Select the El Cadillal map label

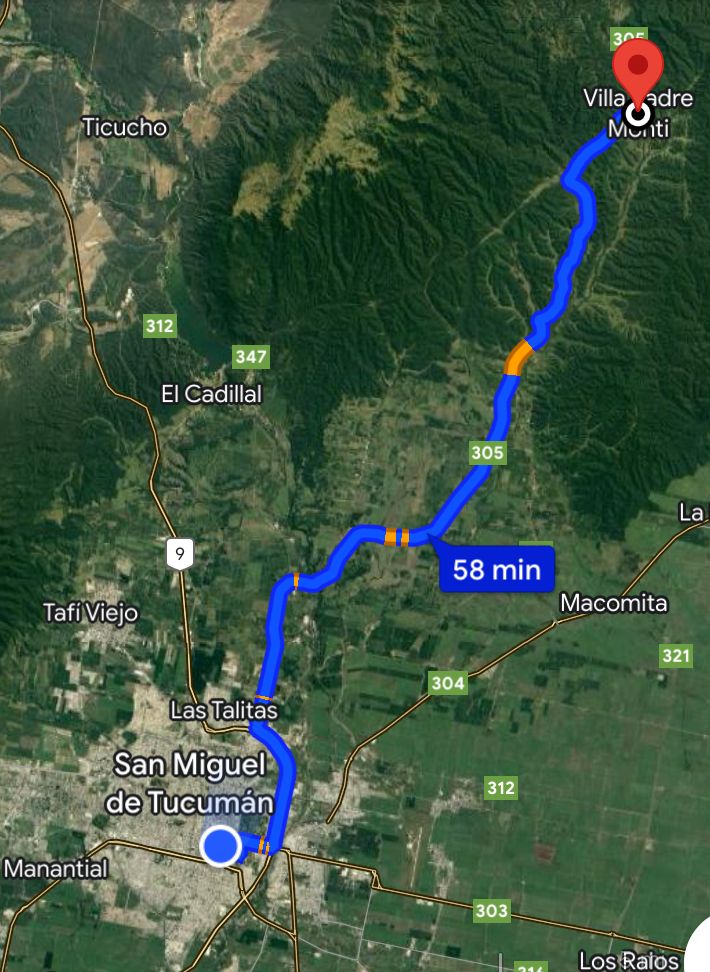(211, 394)
